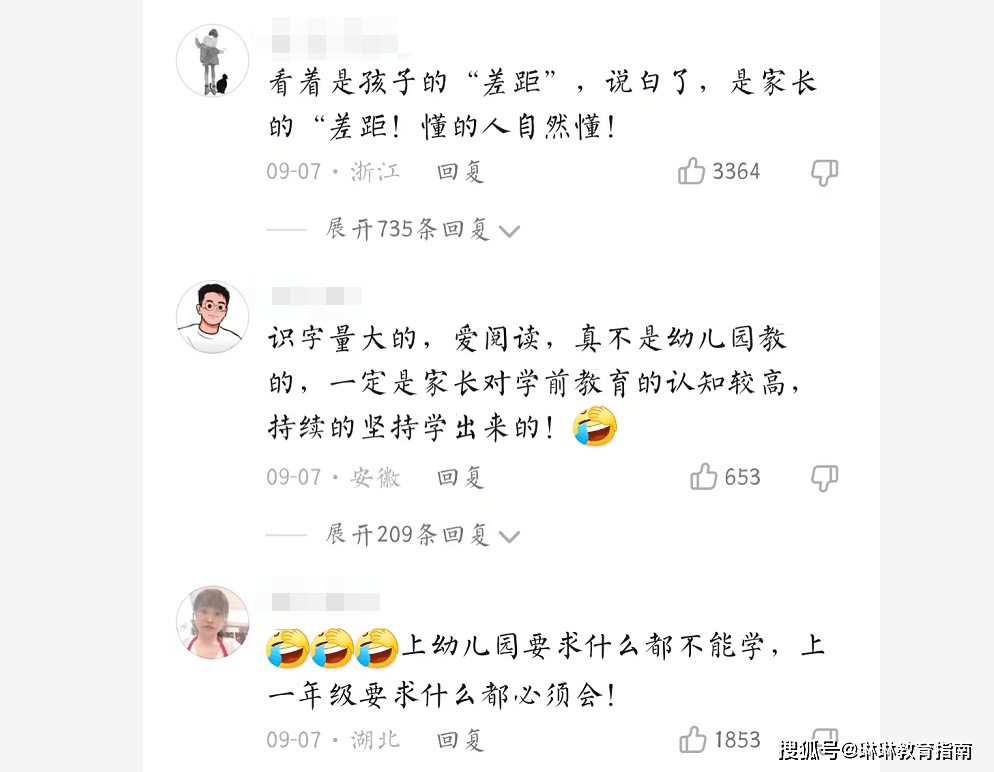
Task: Like the Zhejiang comment with 3364 likes
Action: [x=692, y=172]
